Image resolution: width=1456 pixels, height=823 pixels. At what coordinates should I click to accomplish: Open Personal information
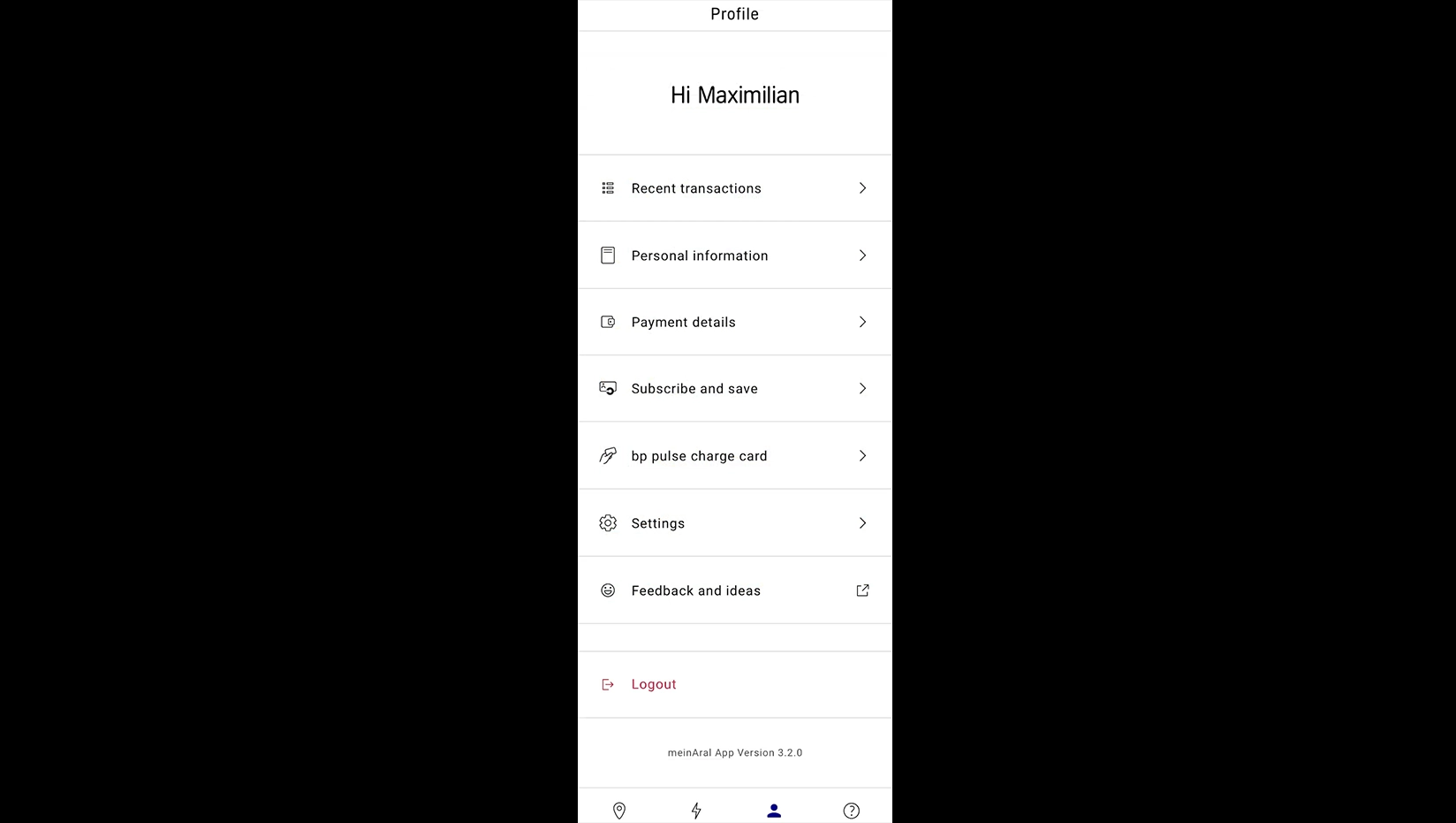click(x=734, y=255)
